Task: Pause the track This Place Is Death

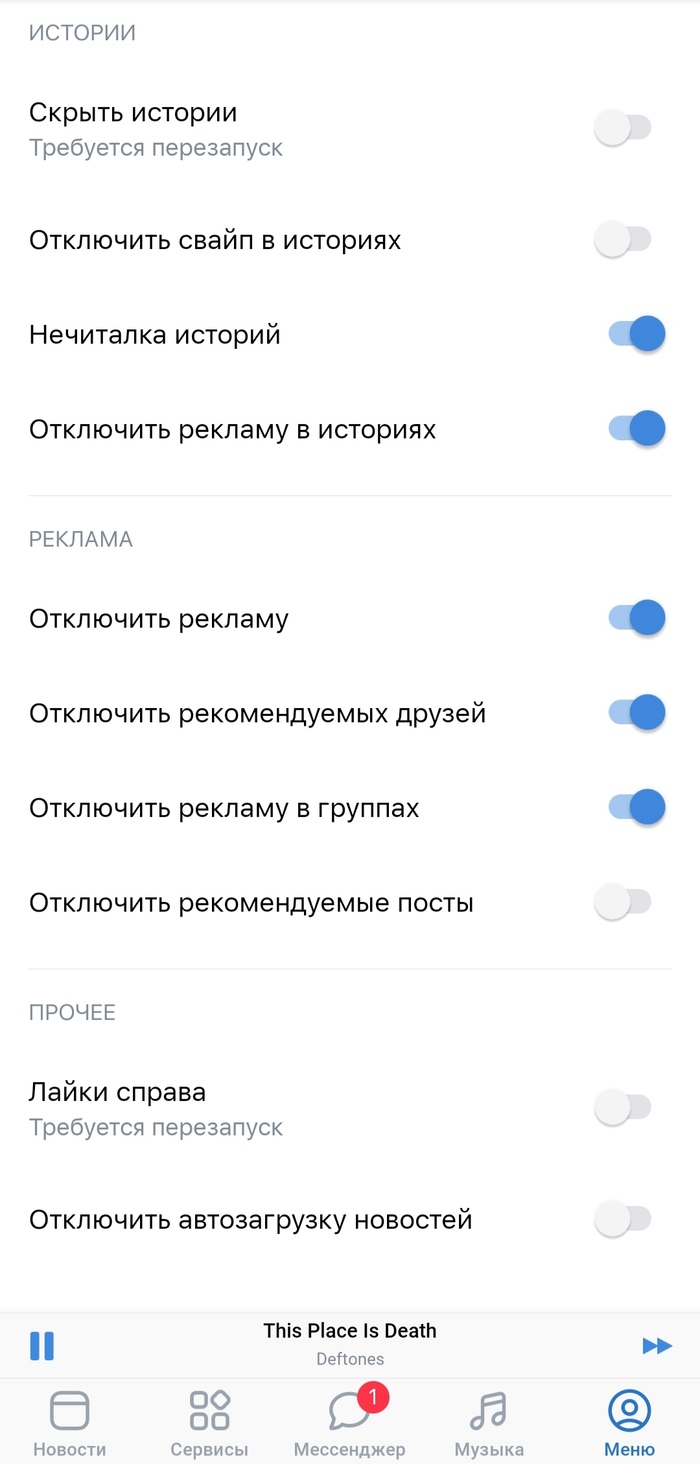Action: click(x=42, y=1346)
